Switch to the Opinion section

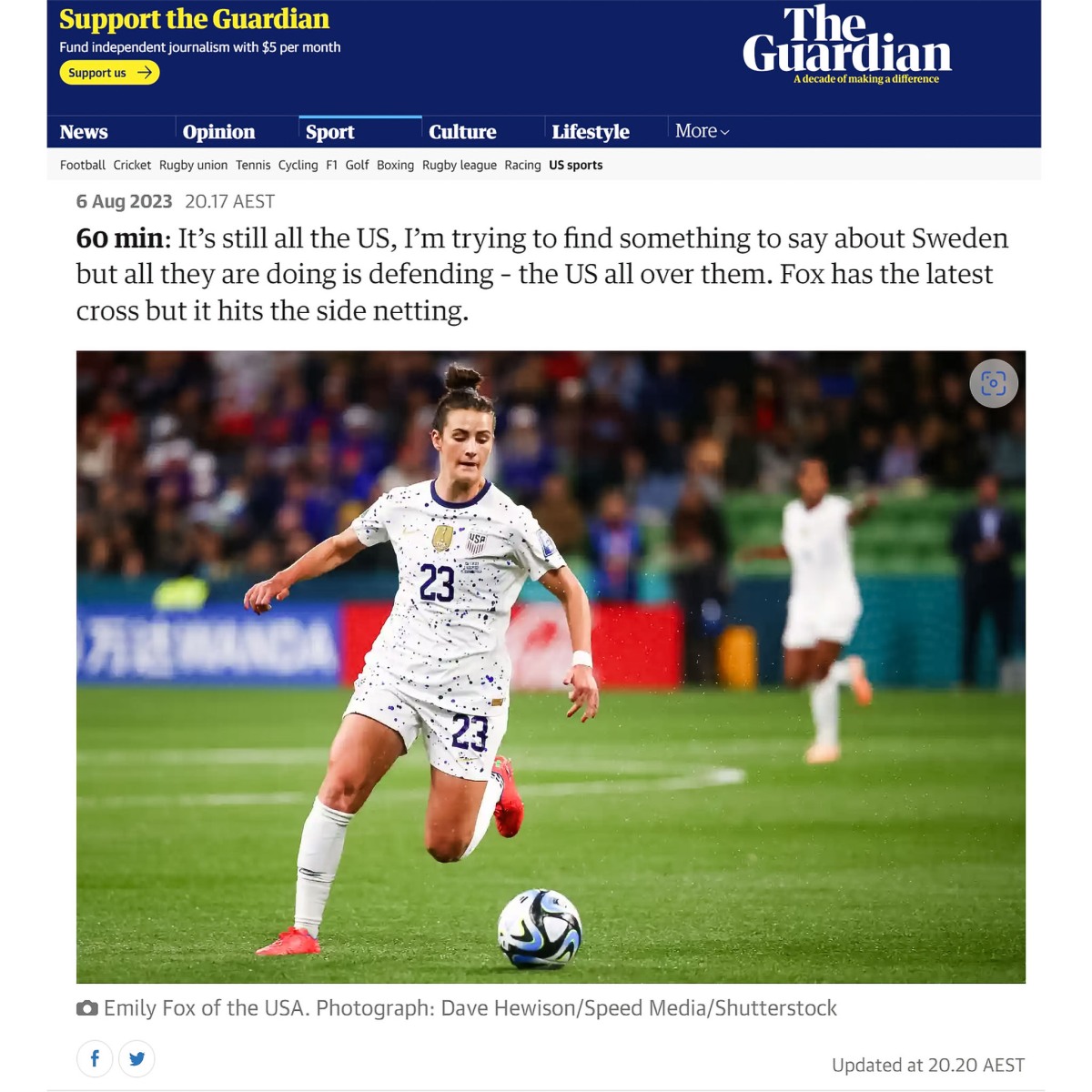pos(218,132)
